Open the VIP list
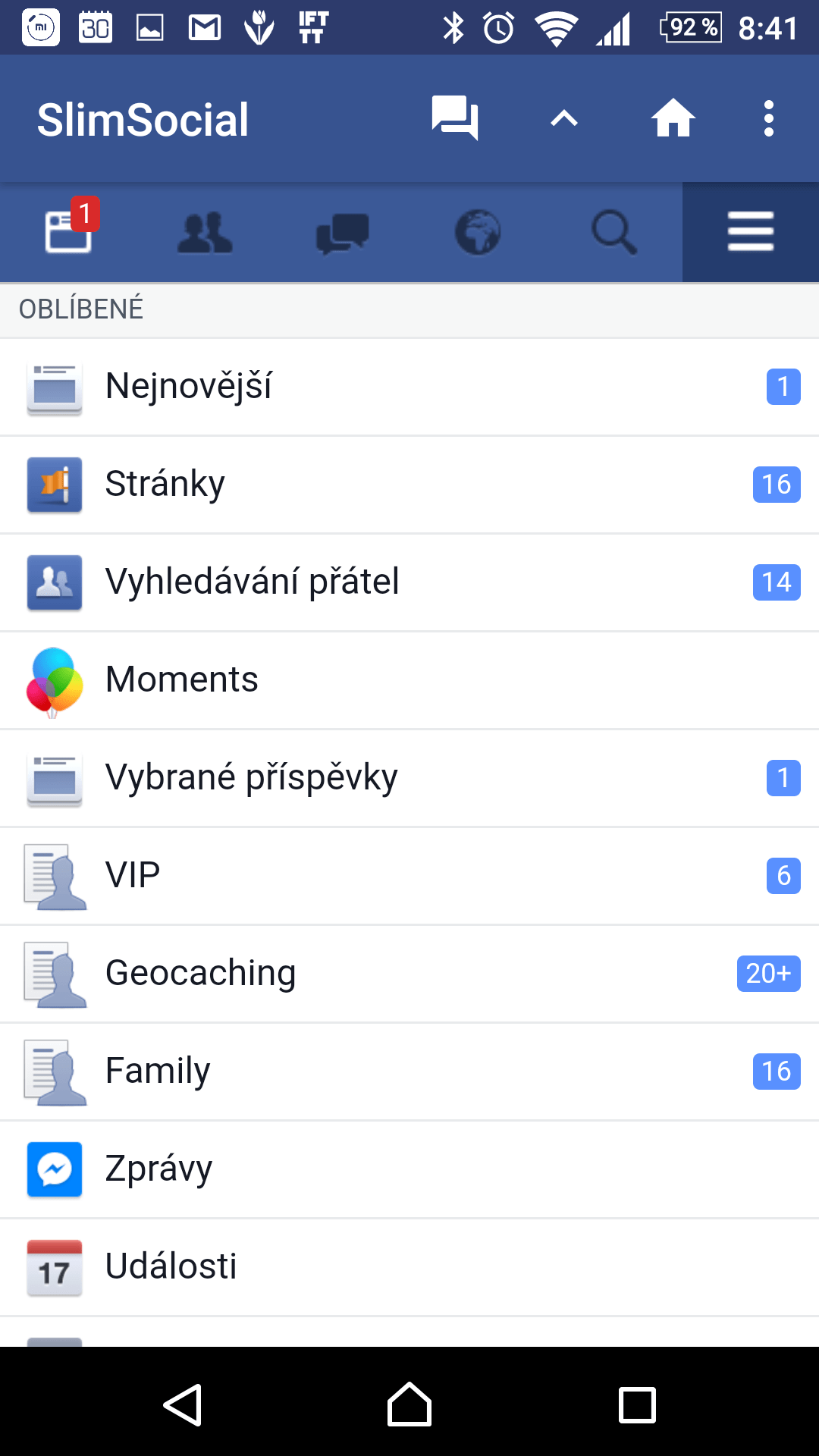819x1456 pixels. (409, 876)
